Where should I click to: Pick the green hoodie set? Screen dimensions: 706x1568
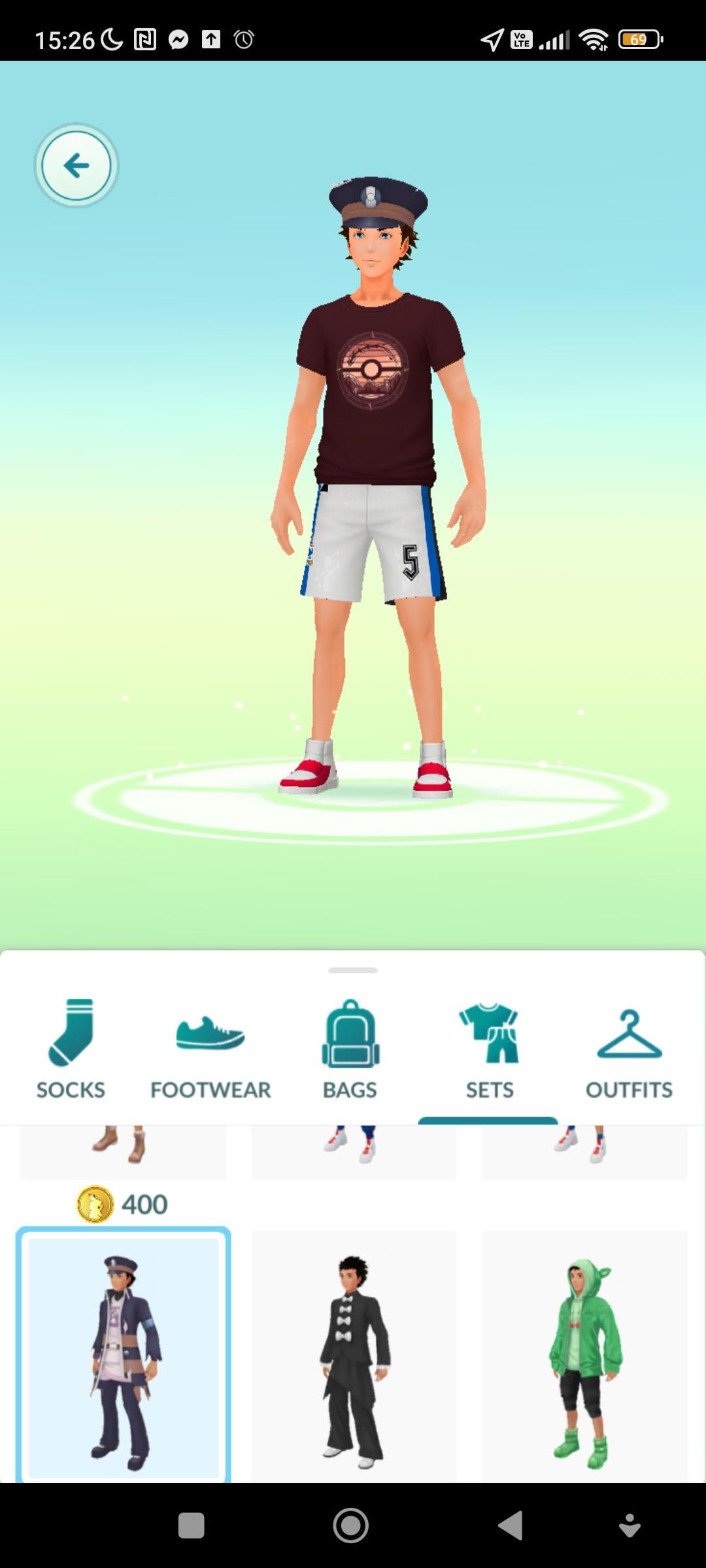coord(584,1356)
